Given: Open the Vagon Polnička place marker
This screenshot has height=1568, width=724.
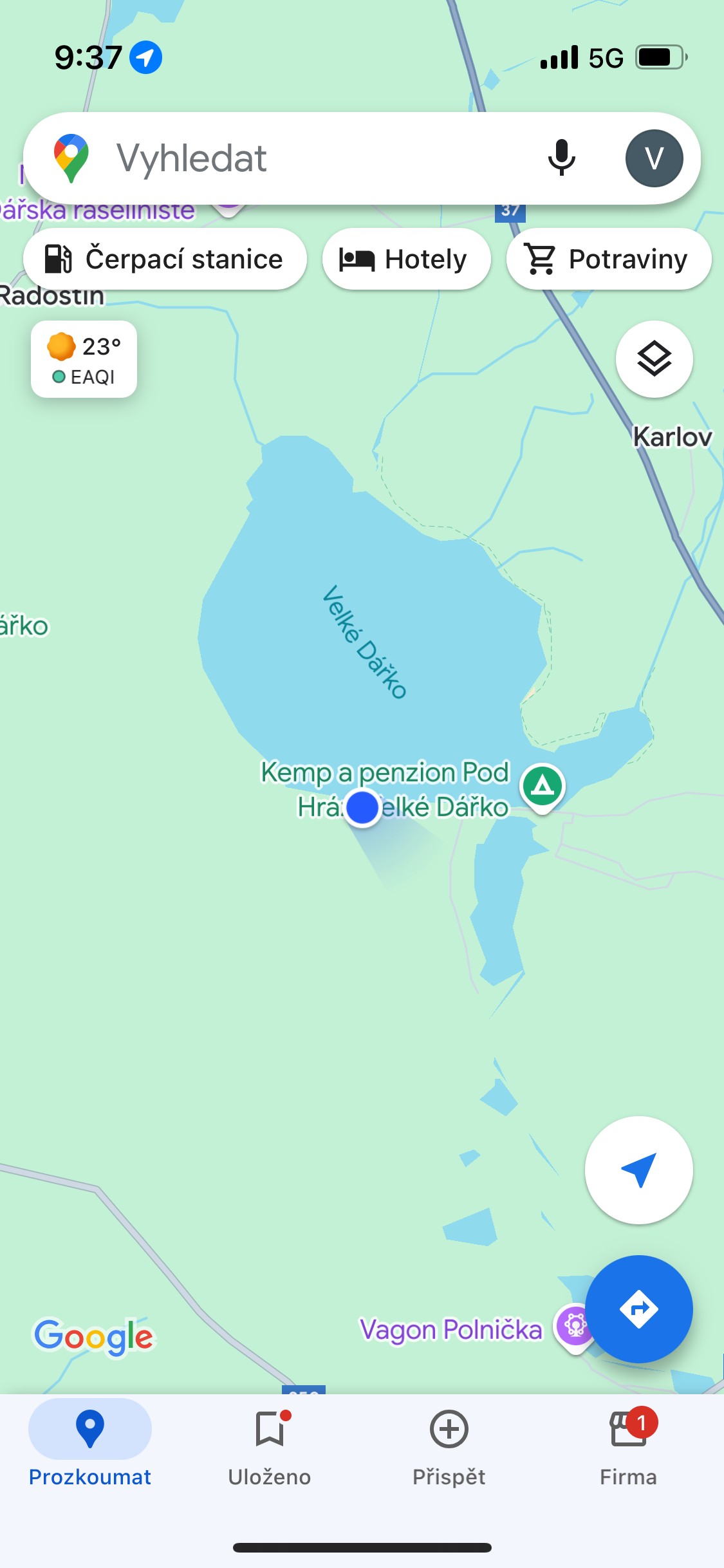Looking at the screenshot, I should pyautogui.click(x=573, y=1326).
